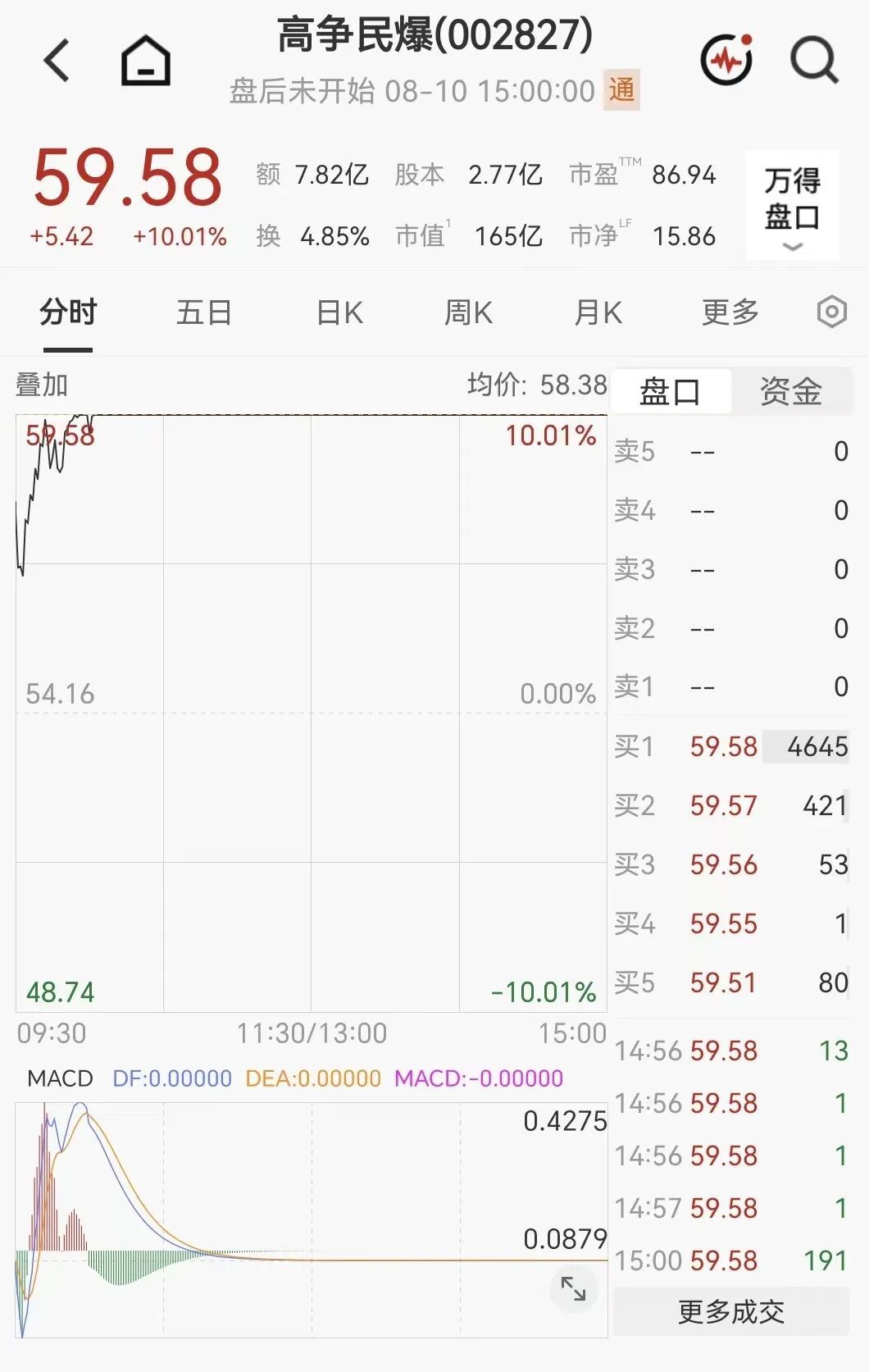Switch to the 资金 tab
This screenshot has height=1372, width=869.
(x=791, y=391)
